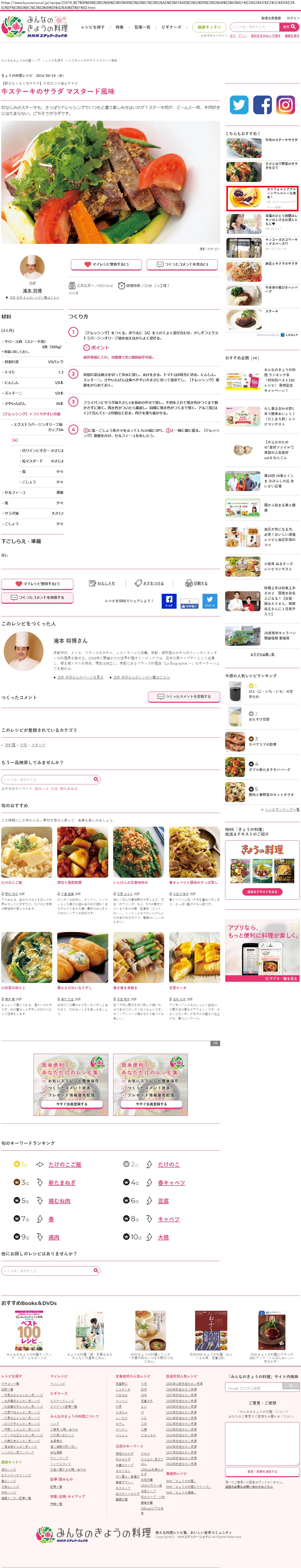Open わたしメモ link
The height and width of the screenshot is (1568, 301).
(x=102, y=583)
